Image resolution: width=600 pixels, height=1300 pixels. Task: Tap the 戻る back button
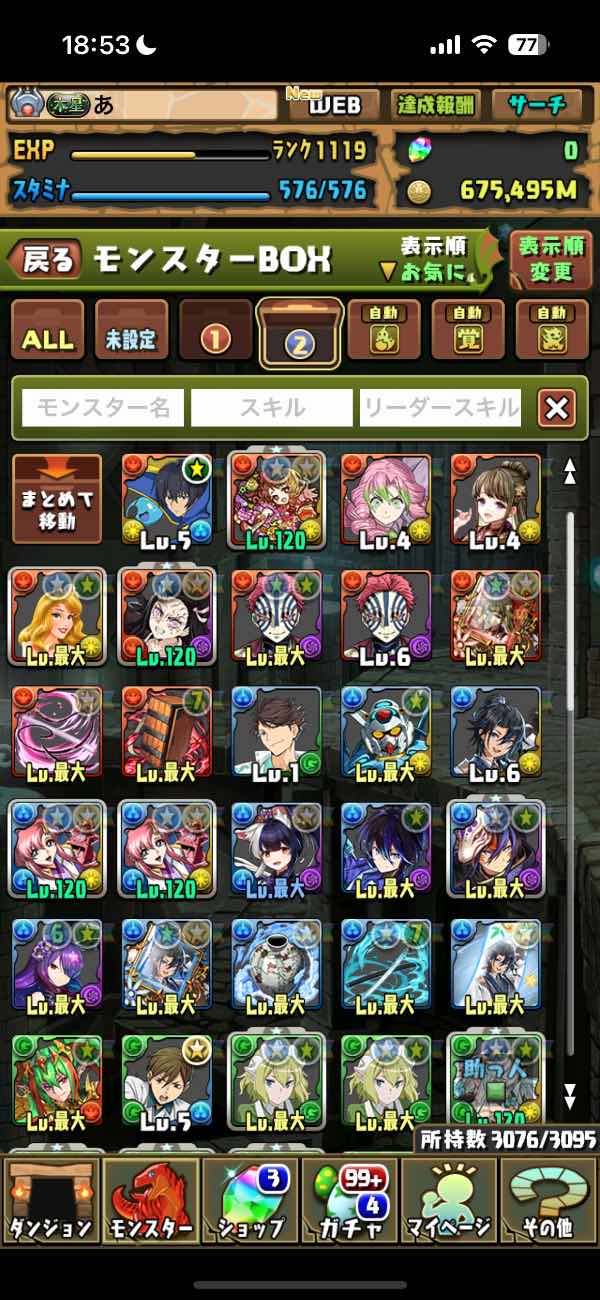tap(45, 261)
